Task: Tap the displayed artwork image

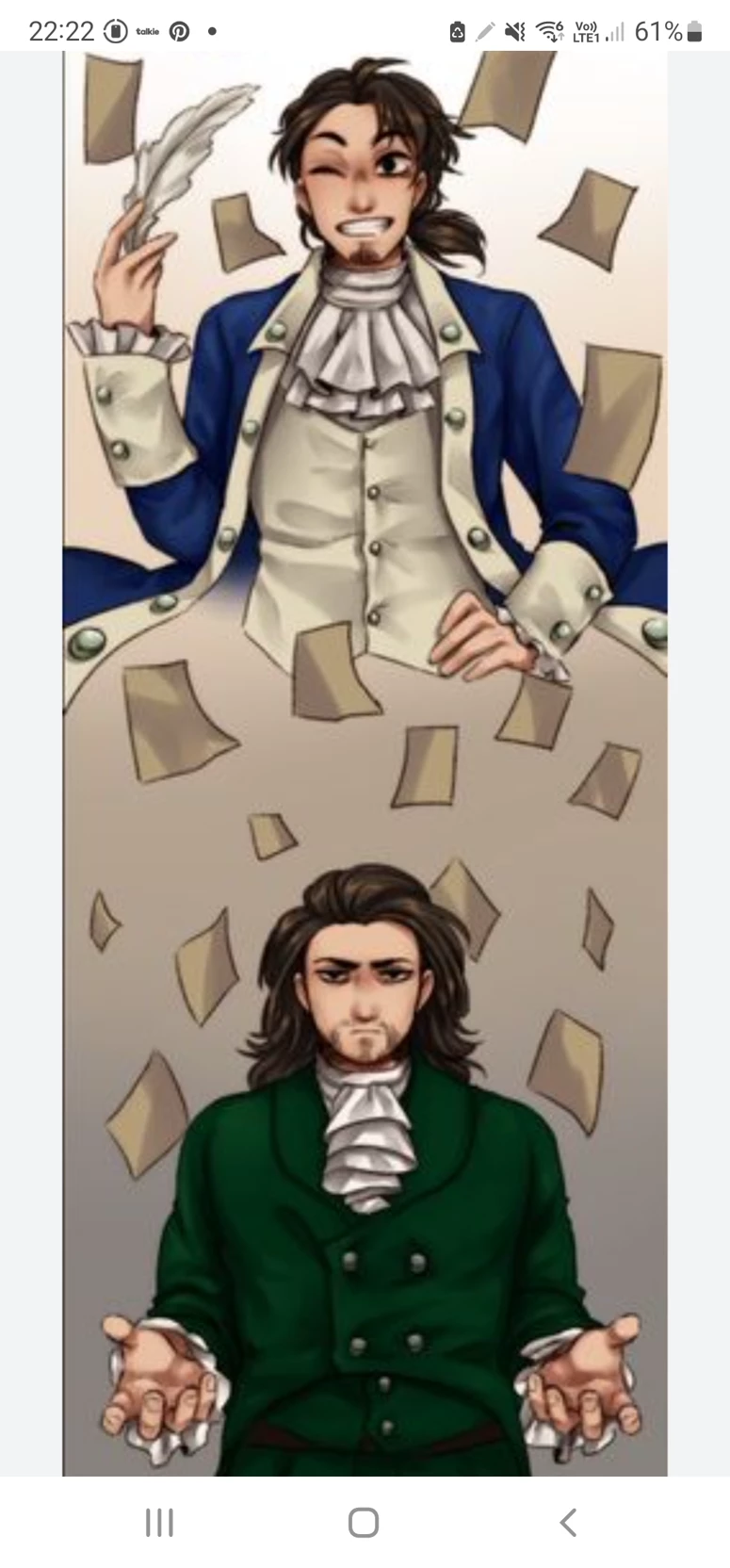Action: point(365,763)
